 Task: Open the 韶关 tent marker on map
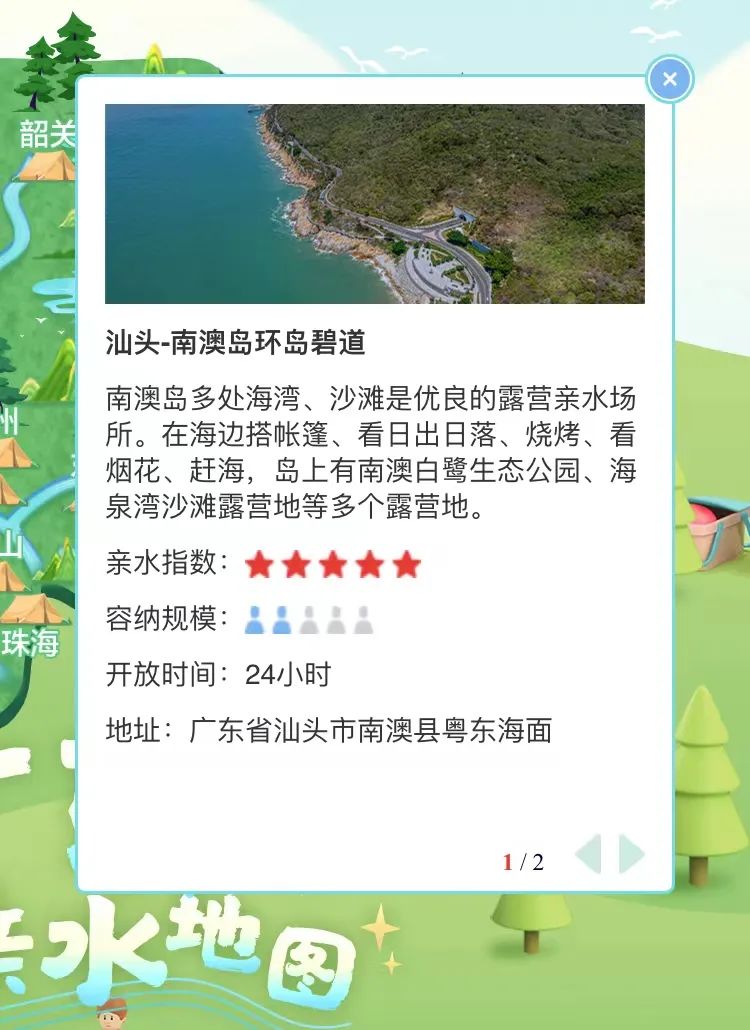(x=42, y=165)
